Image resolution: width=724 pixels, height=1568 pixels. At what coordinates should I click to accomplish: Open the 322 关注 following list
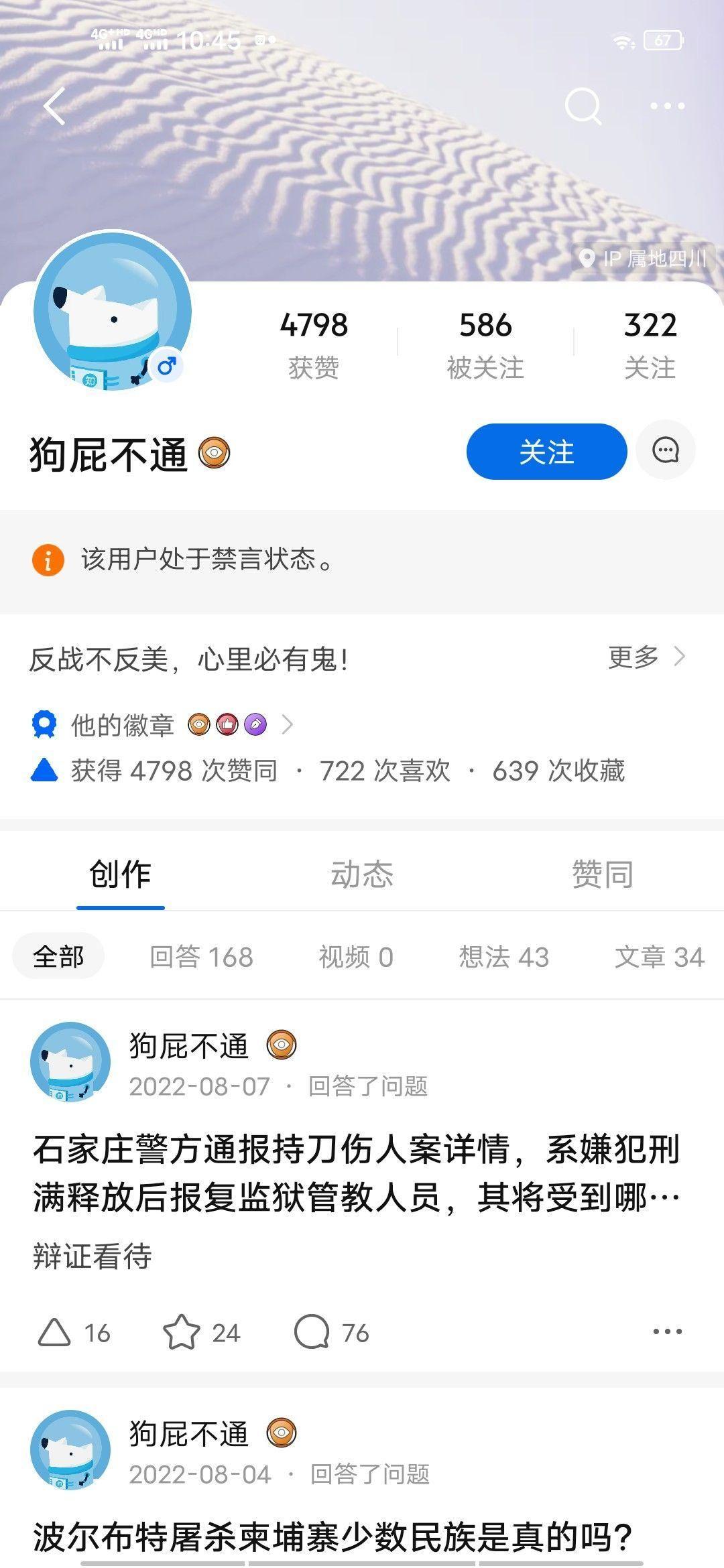coord(650,344)
